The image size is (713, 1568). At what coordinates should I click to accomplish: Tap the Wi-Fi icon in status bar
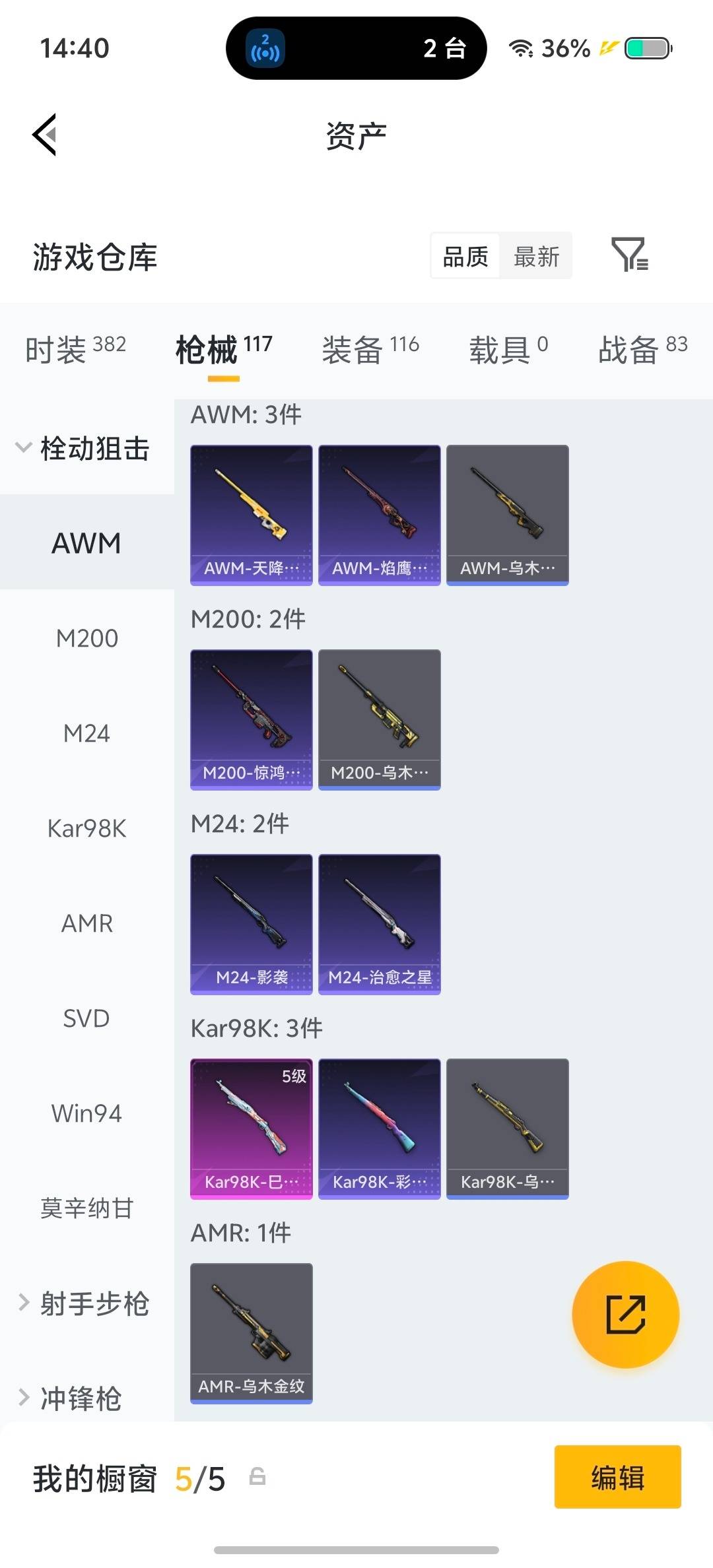pos(521,48)
